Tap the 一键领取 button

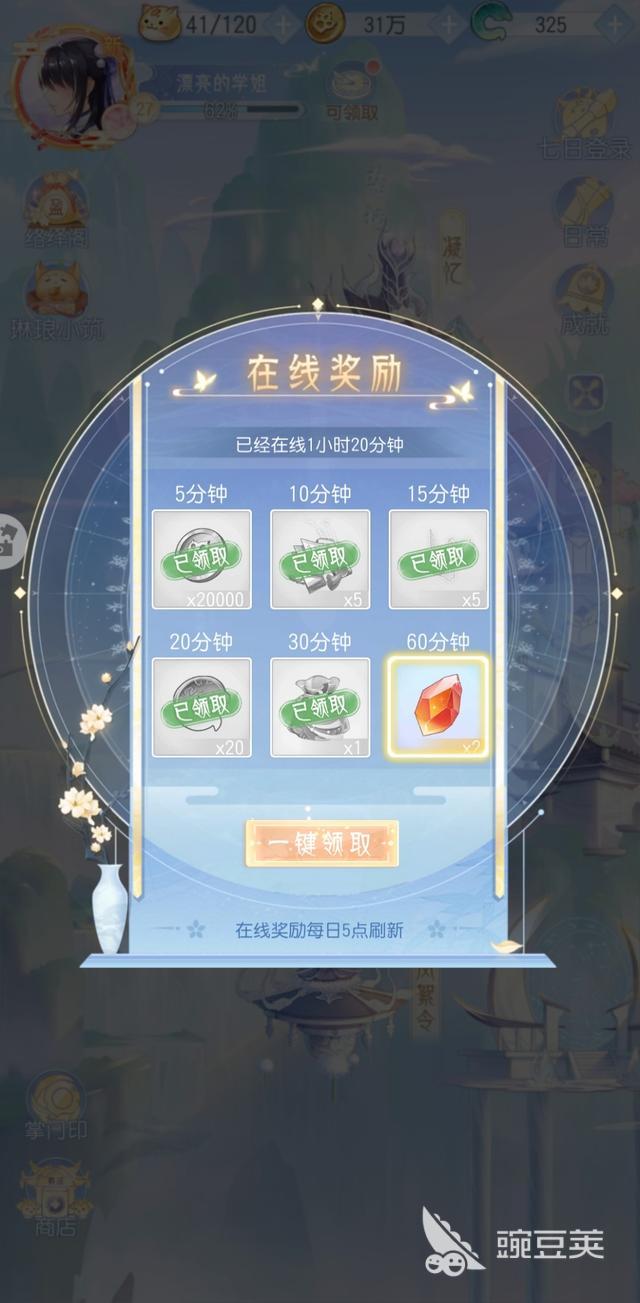[x=322, y=843]
